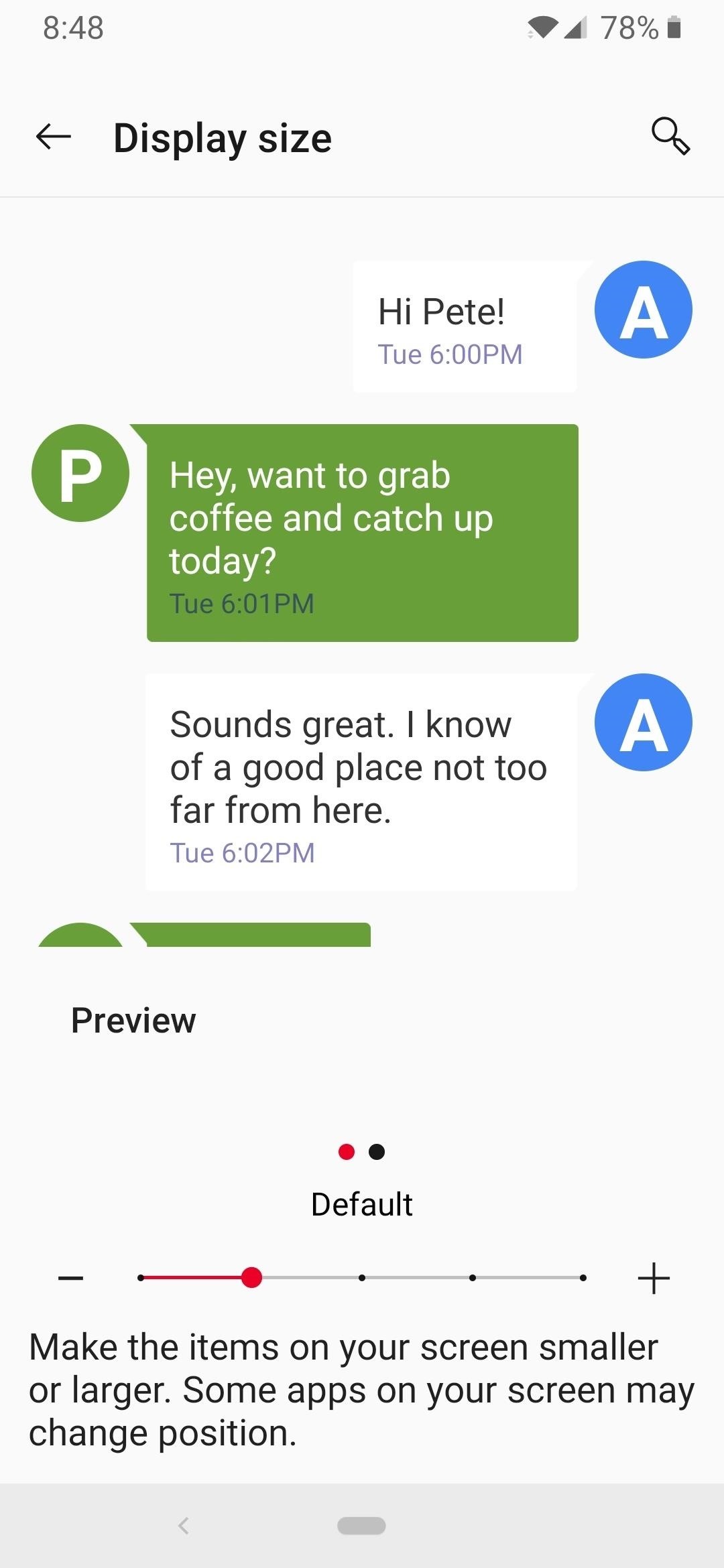Viewport: 724px width, 1568px height.
Task: Select the middle slider position
Action: [362, 1278]
